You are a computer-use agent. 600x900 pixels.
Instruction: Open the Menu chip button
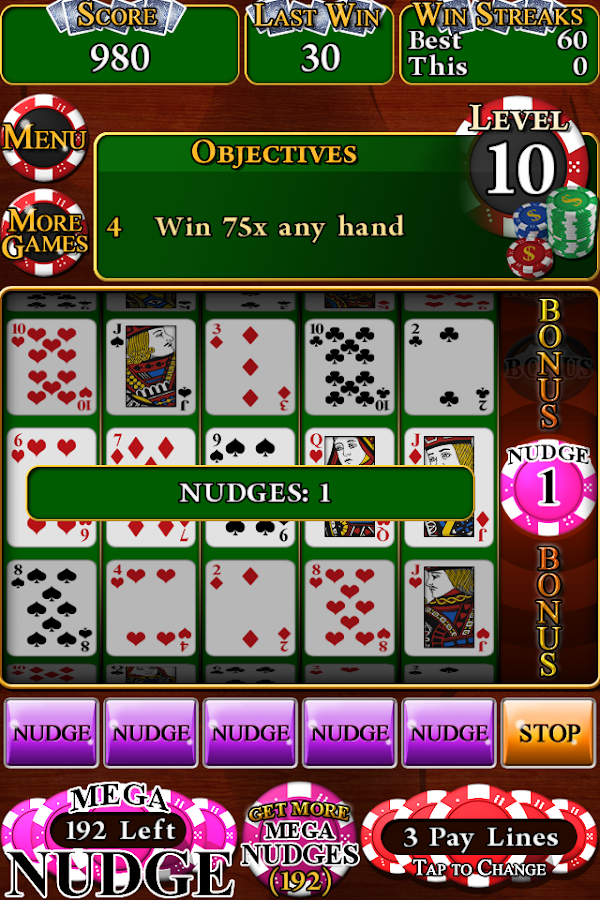tap(45, 138)
